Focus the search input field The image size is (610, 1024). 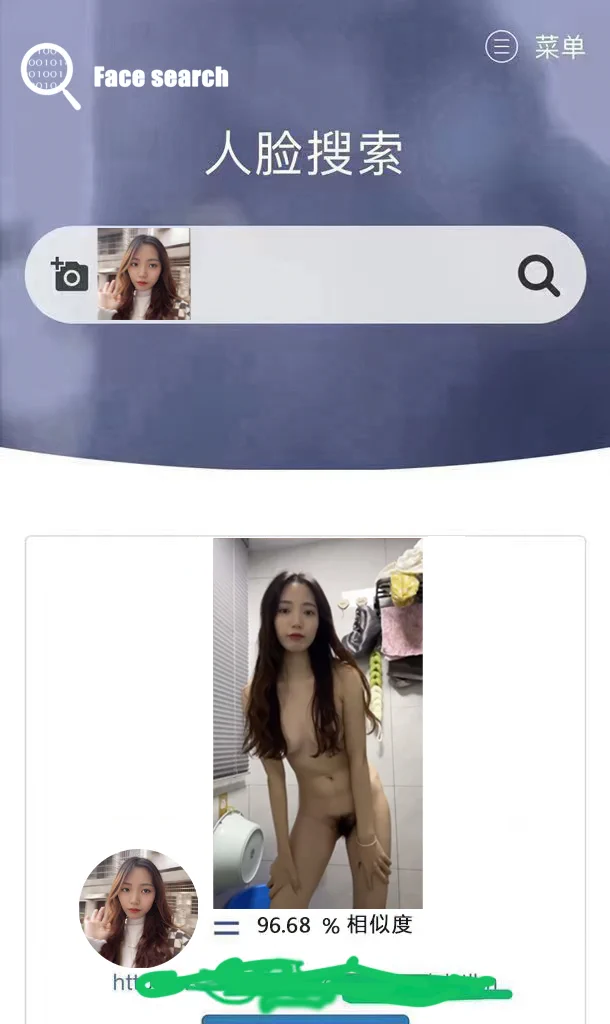350,275
